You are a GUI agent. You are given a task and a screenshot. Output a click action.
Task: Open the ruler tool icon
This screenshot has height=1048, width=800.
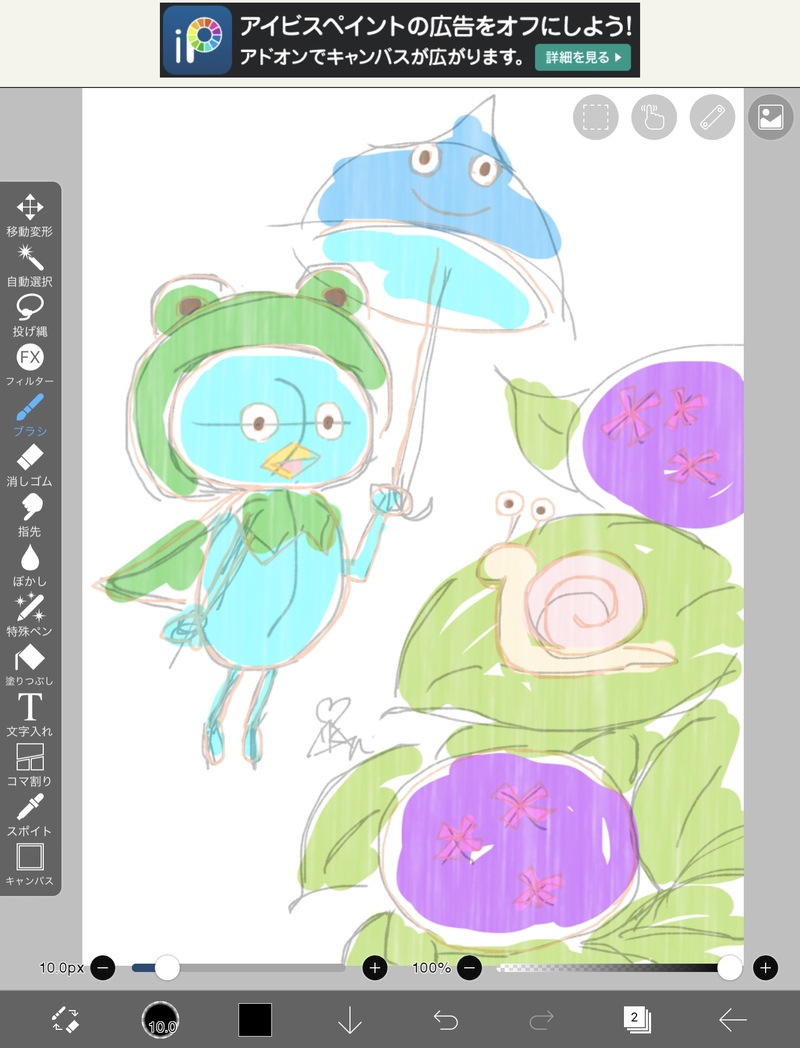tap(712, 117)
